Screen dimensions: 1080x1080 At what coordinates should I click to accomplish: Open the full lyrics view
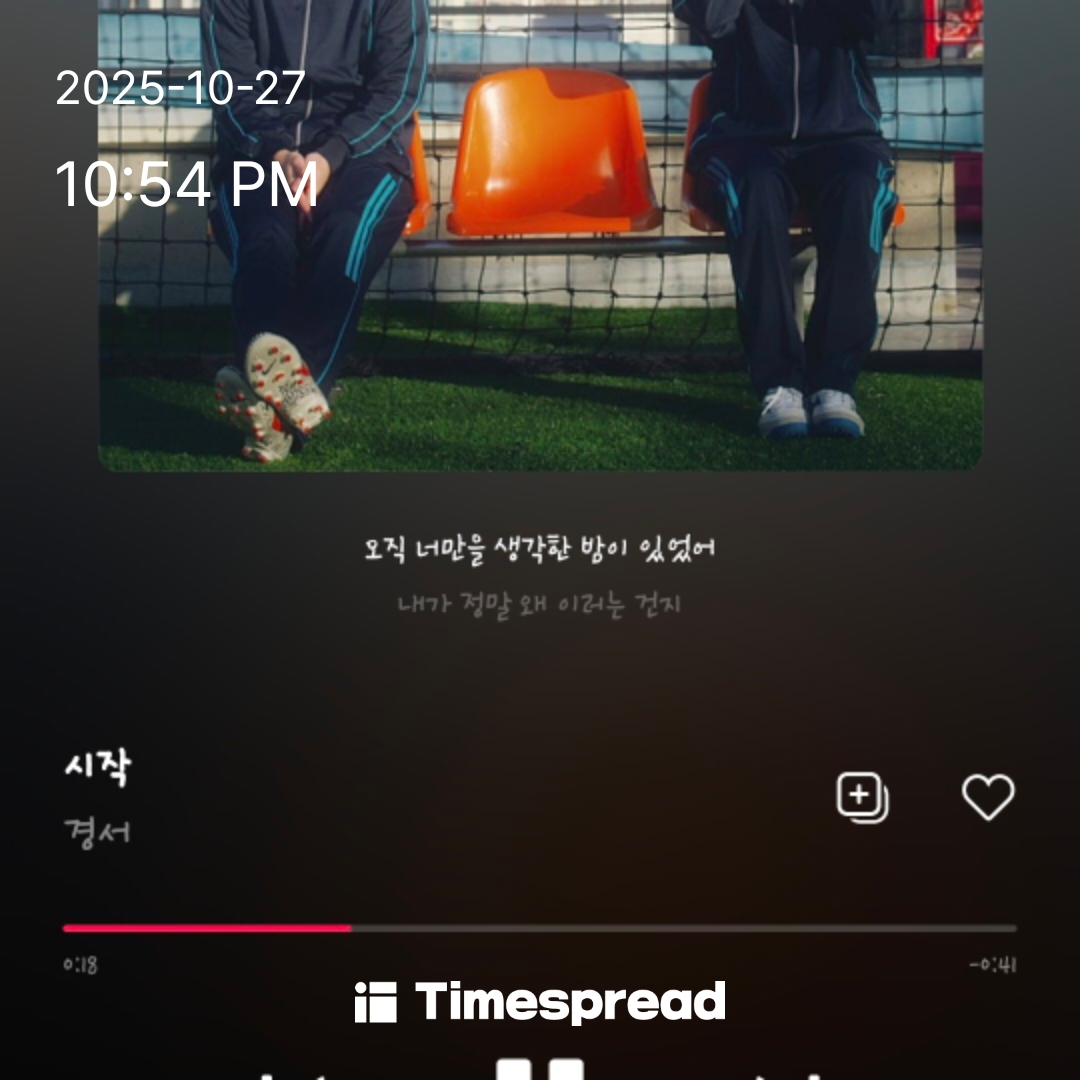point(540,575)
